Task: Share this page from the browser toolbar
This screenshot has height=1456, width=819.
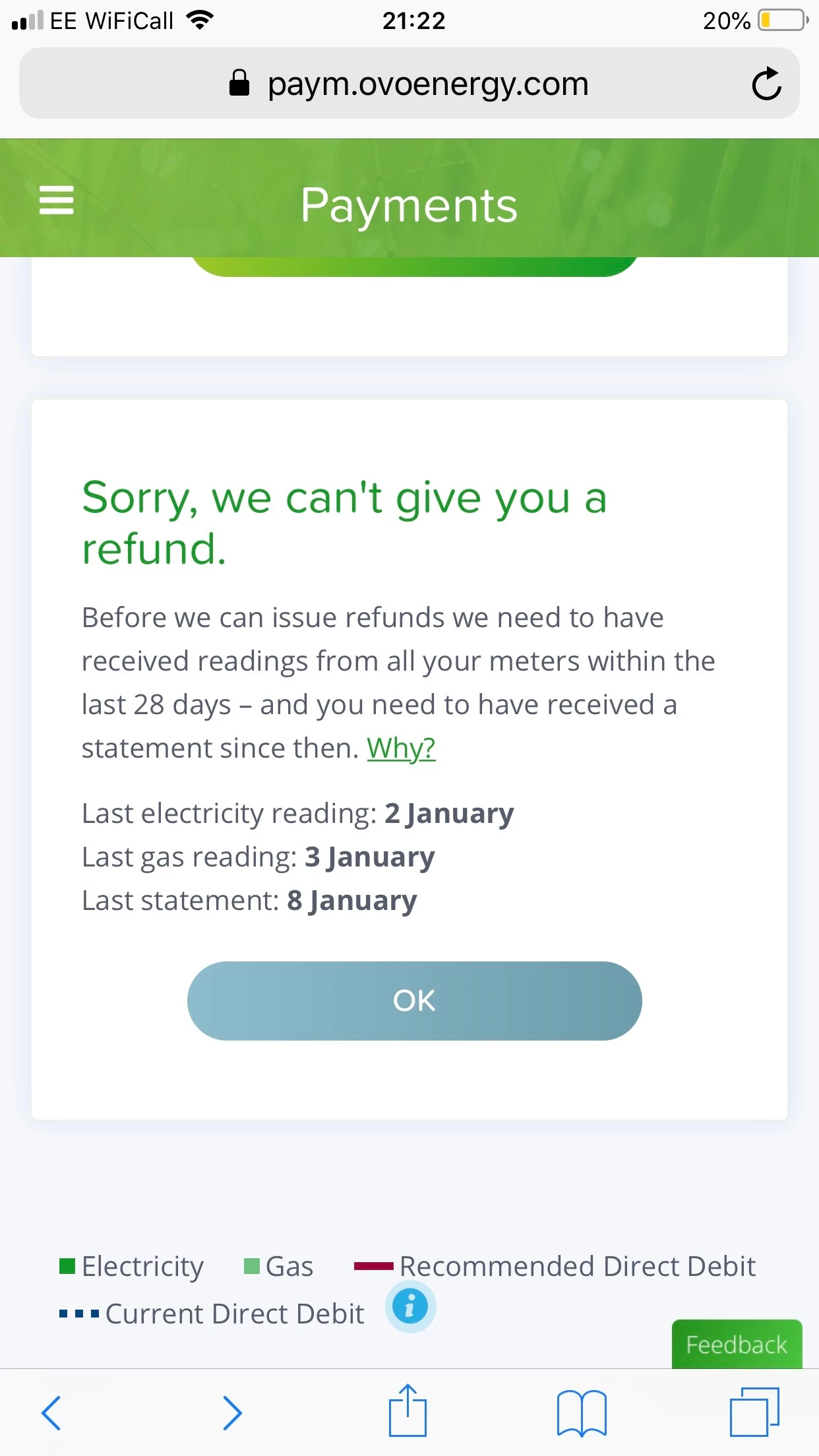Action: [408, 1411]
